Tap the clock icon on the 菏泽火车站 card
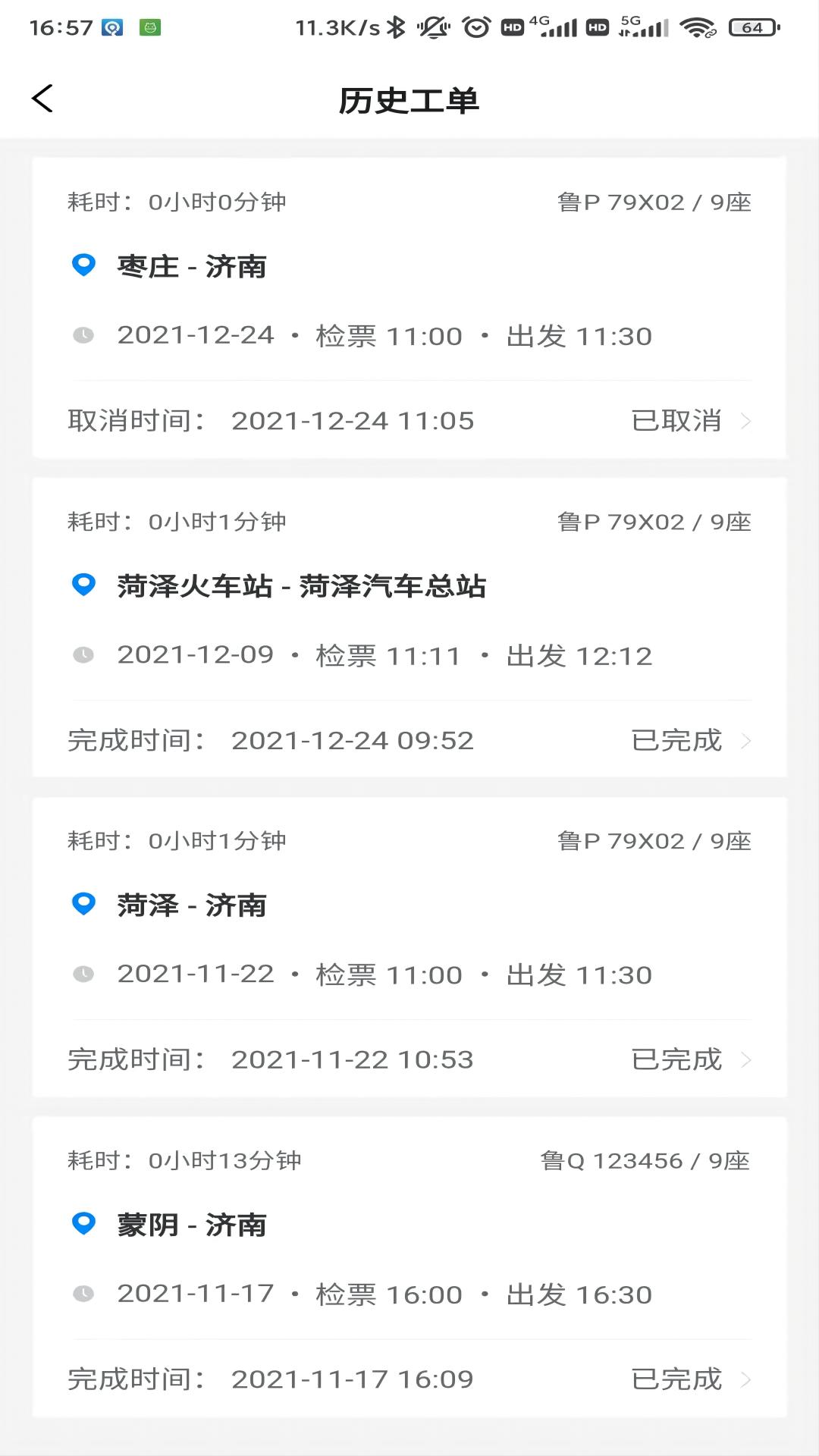819x1456 pixels. coord(83,654)
